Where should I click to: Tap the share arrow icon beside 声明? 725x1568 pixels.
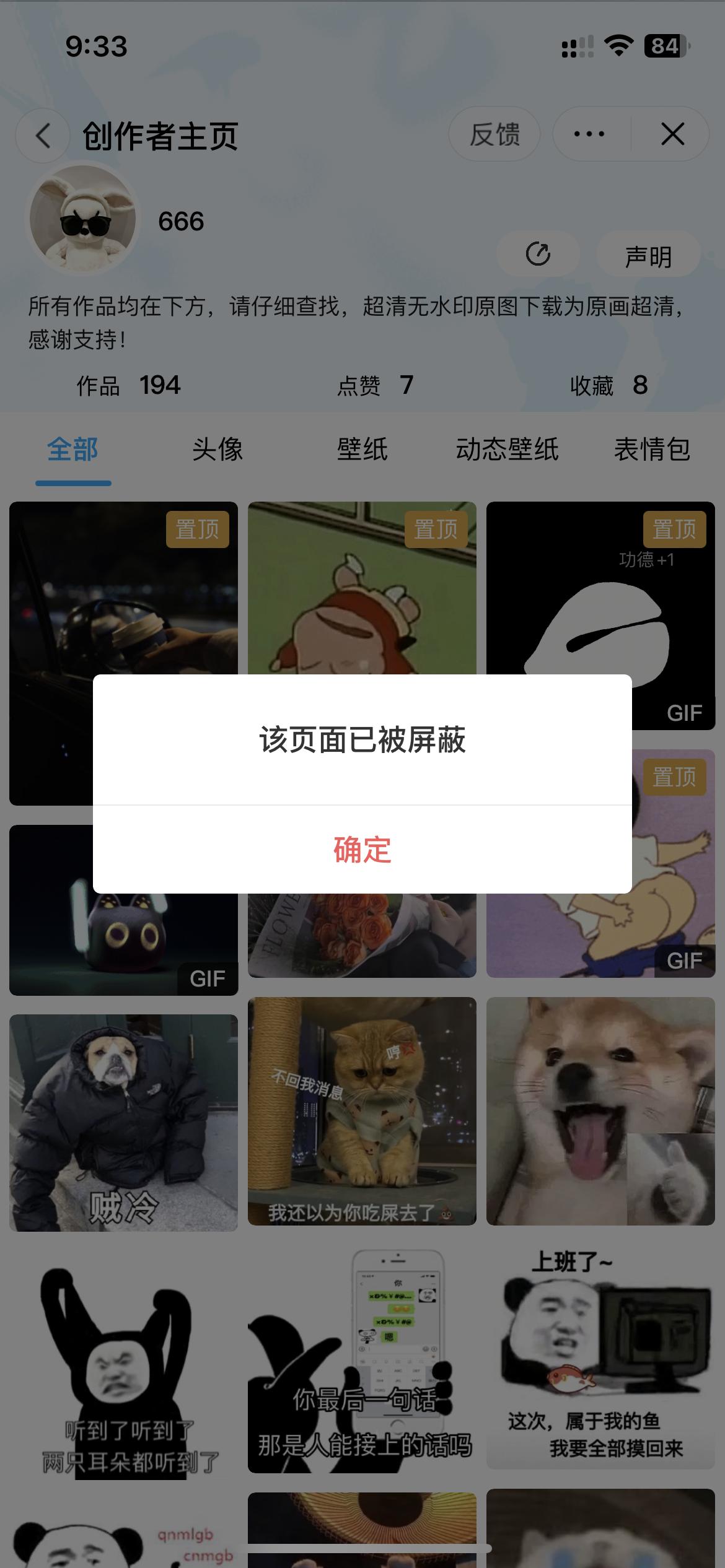[x=538, y=254]
